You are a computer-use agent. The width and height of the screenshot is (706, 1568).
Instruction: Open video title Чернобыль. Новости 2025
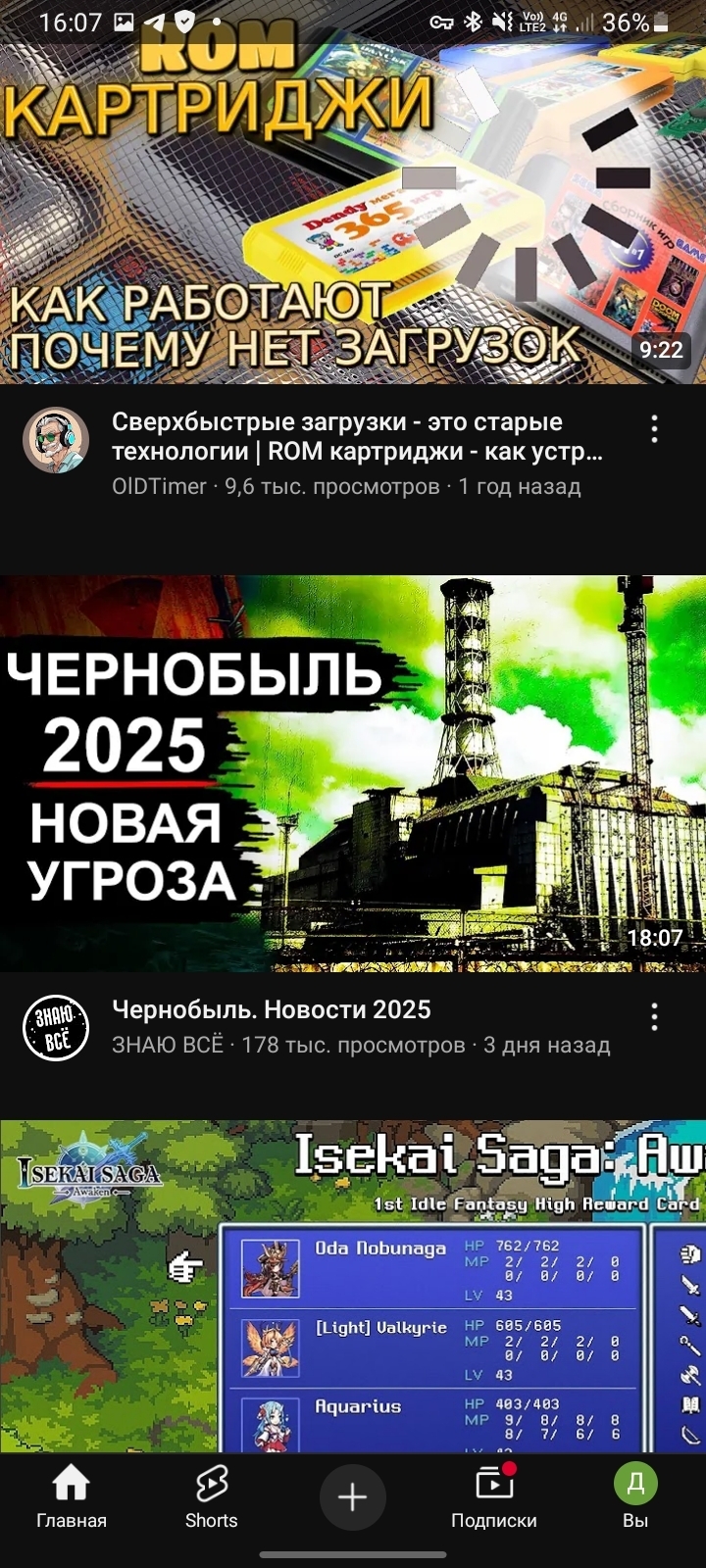click(272, 1009)
